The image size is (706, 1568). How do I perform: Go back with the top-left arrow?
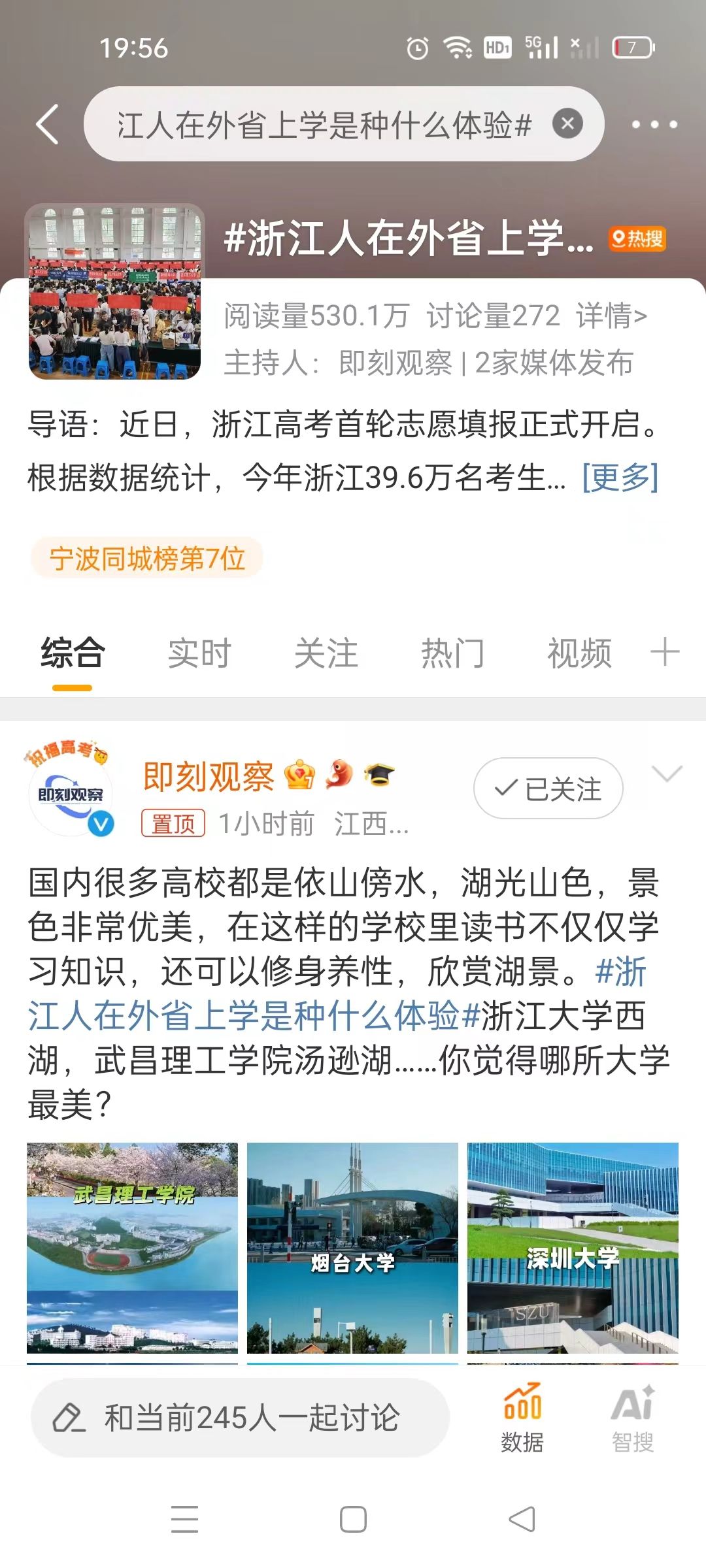(x=47, y=124)
